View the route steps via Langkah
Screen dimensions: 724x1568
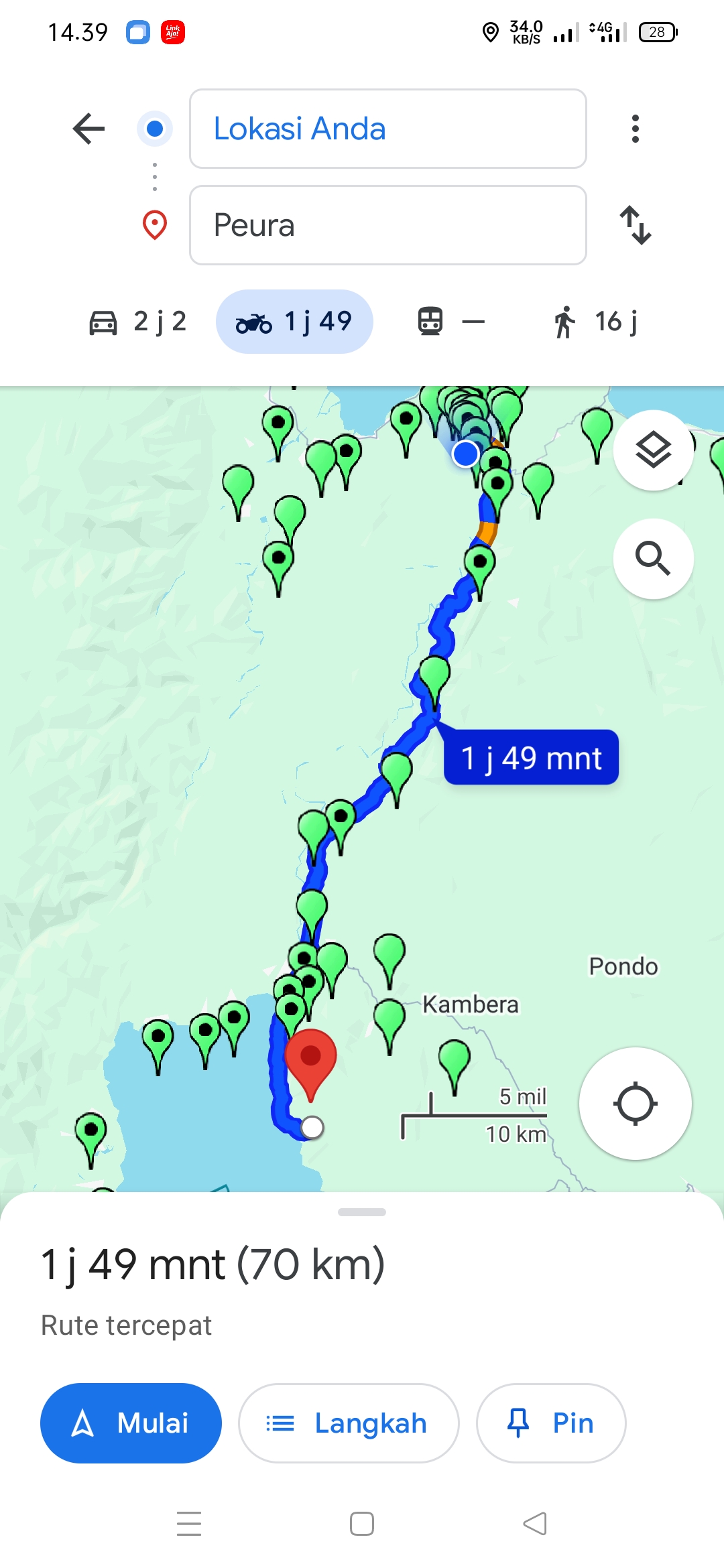coord(349,1423)
